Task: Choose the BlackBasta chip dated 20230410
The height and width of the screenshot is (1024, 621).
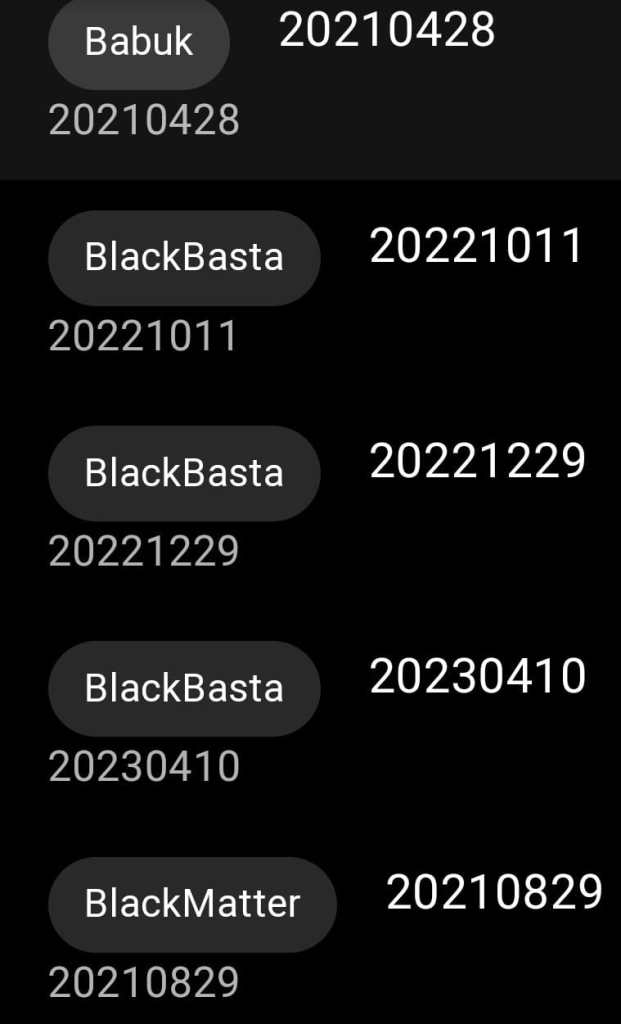Action: click(x=184, y=689)
